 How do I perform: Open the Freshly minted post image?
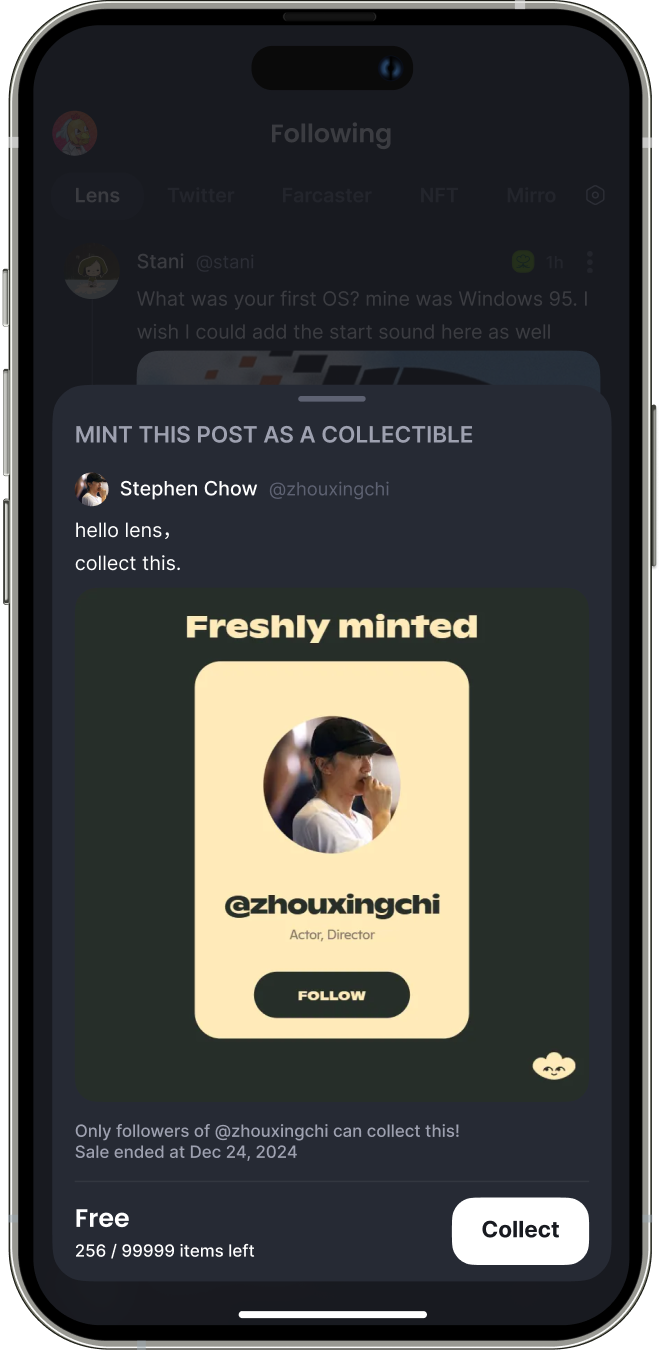click(x=331, y=845)
